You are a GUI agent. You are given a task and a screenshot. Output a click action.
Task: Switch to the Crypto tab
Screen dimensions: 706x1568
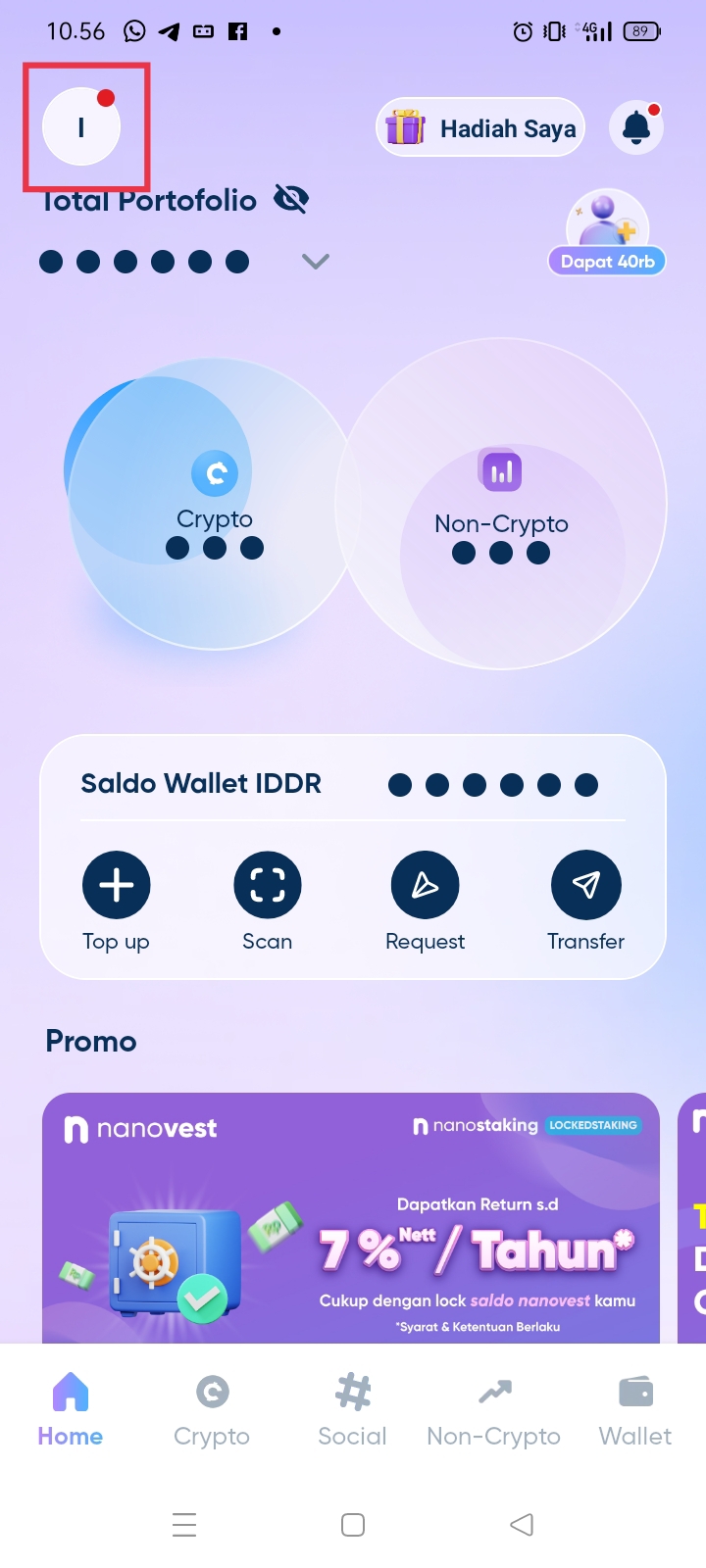coord(212,1410)
